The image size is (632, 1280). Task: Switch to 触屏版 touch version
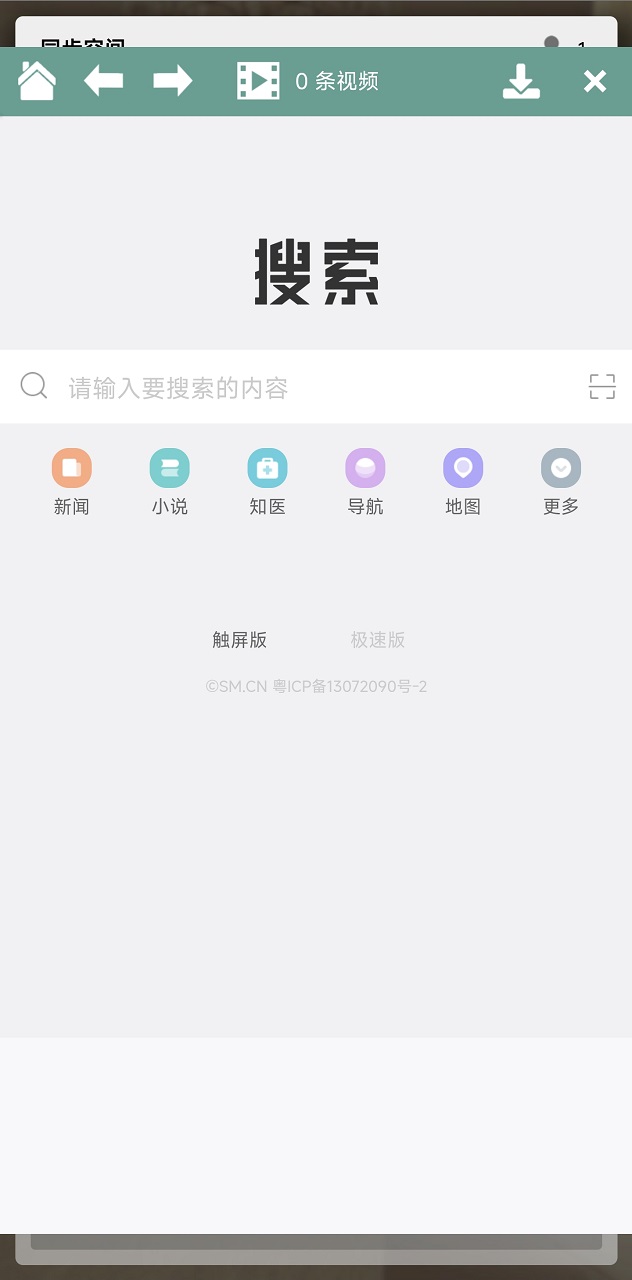[240, 640]
